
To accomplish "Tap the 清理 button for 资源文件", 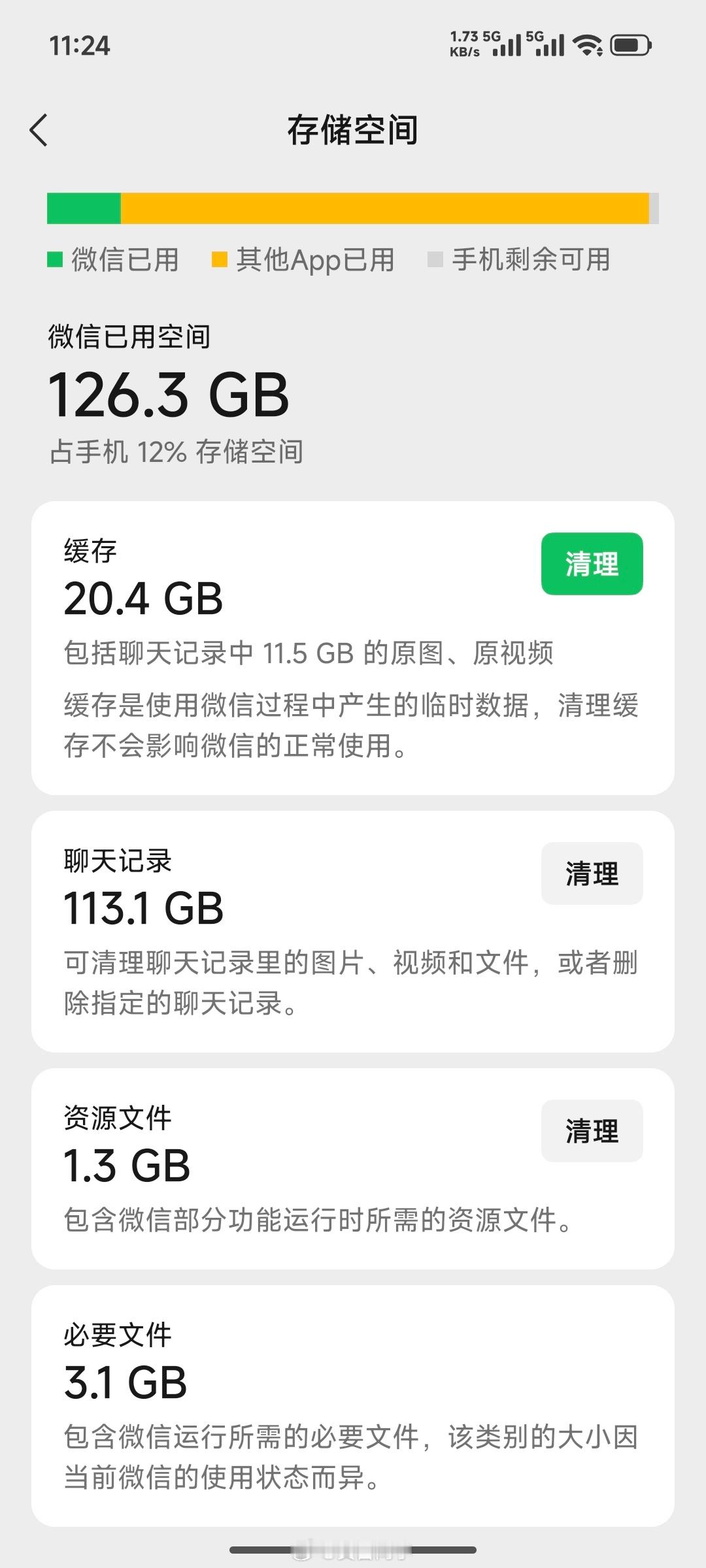I will 592,1132.
